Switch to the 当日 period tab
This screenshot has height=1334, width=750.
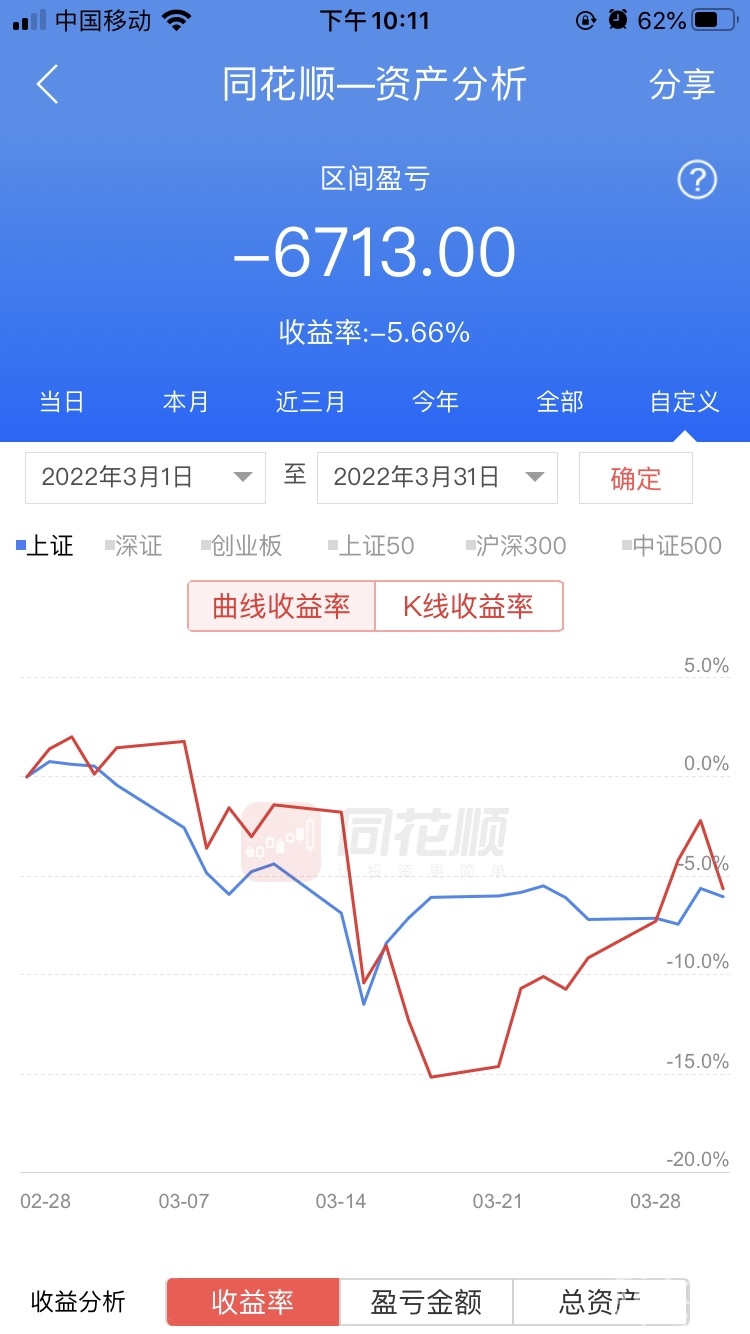click(62, 402)
